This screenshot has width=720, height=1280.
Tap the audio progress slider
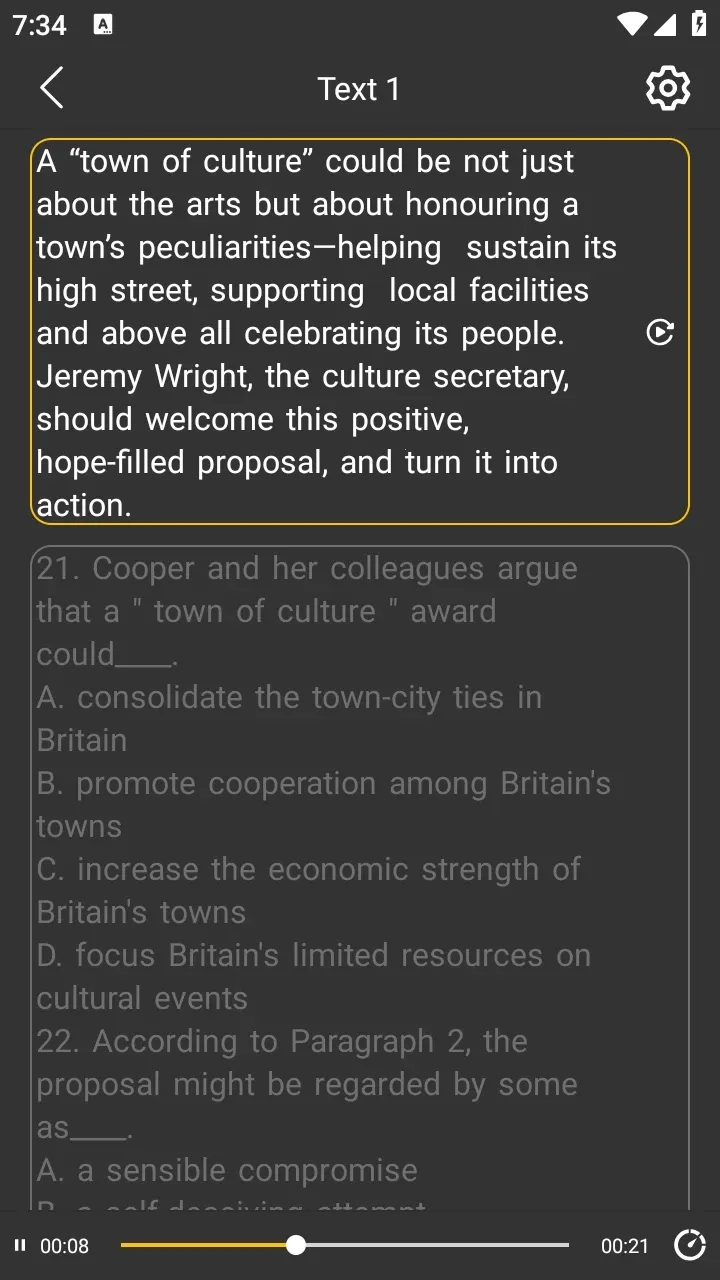pyautogui.click(x=345, y=1245)
